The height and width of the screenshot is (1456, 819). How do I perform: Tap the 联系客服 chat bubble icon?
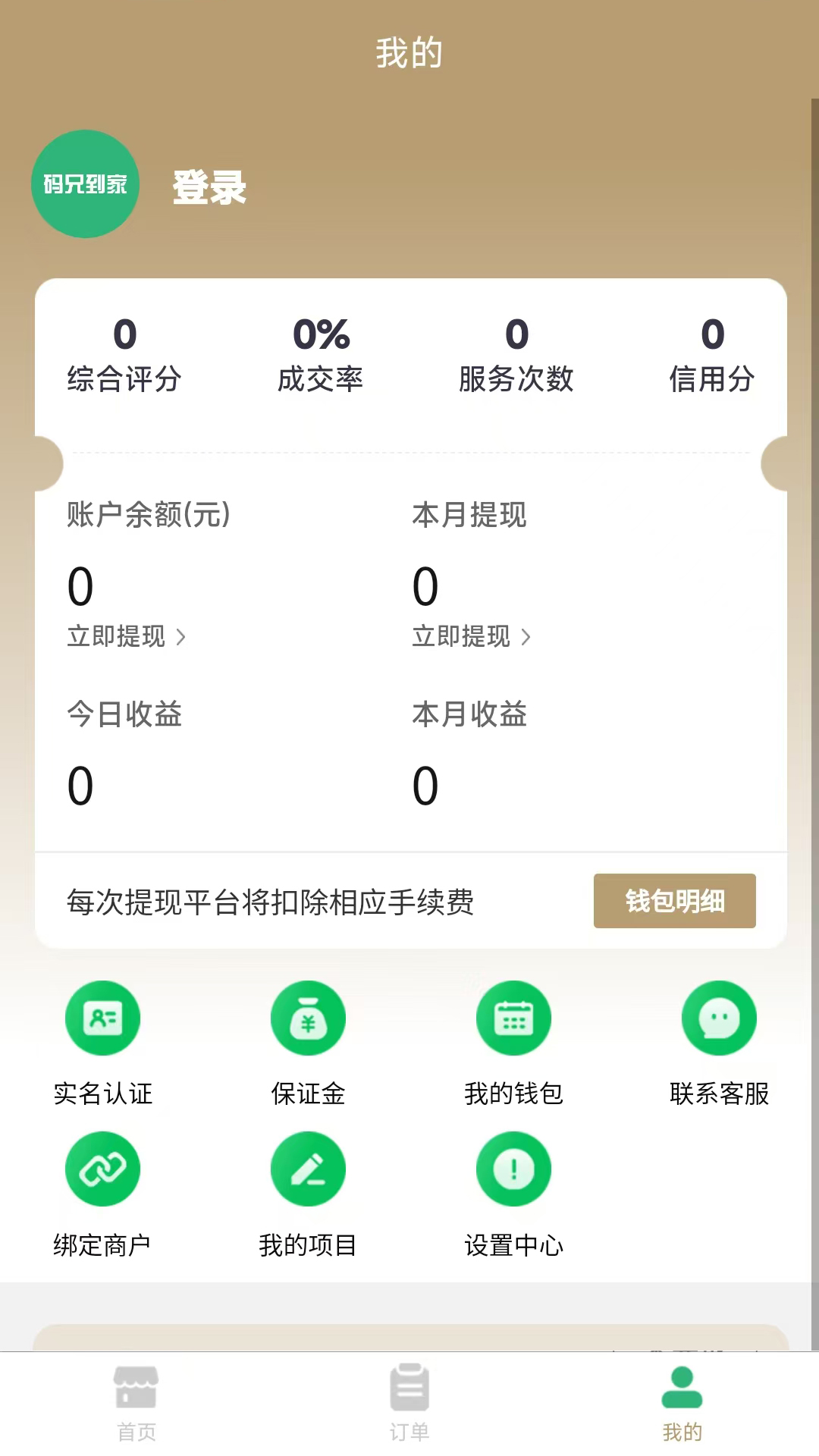click(x=719, y=1018)
